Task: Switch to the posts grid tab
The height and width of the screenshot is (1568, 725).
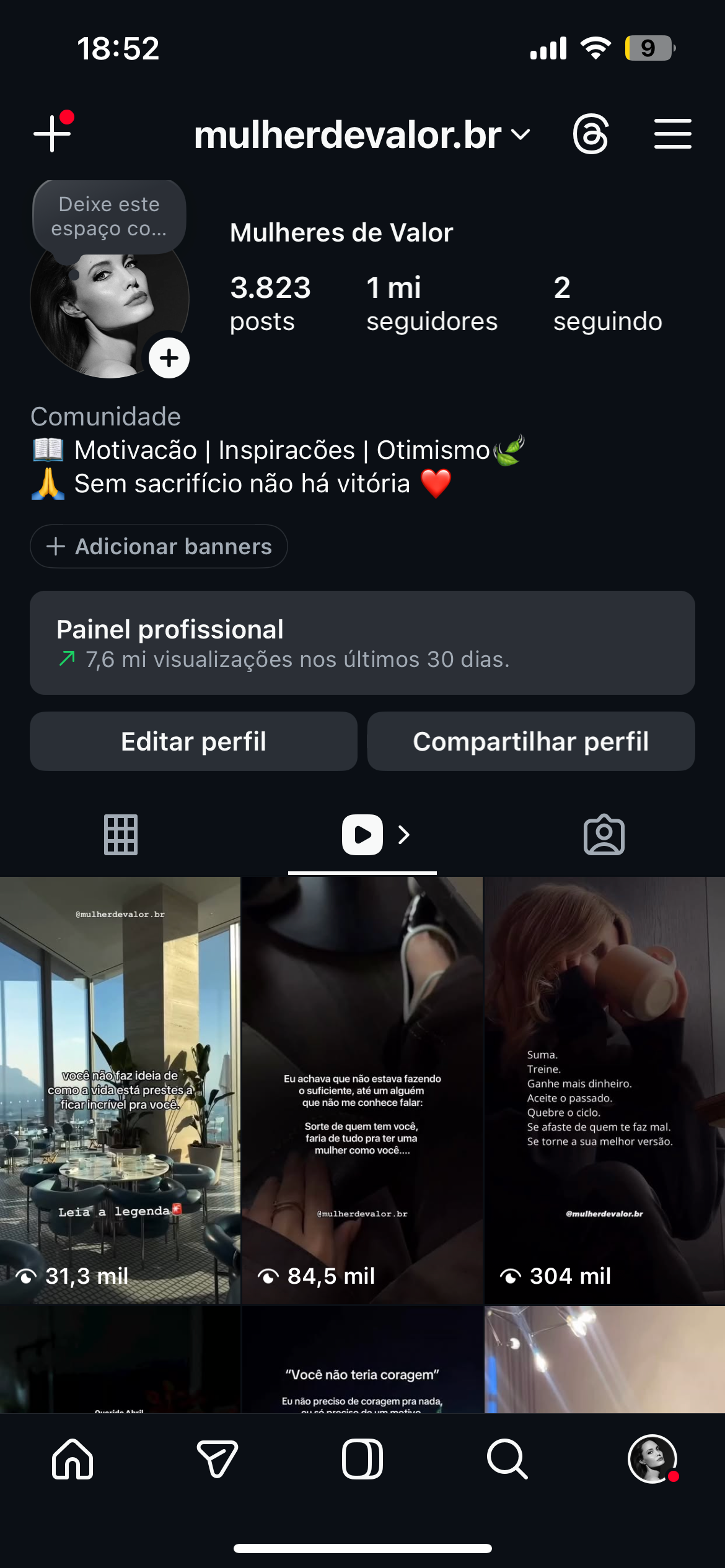Action: pyautogui.click(x=121, y=835)
